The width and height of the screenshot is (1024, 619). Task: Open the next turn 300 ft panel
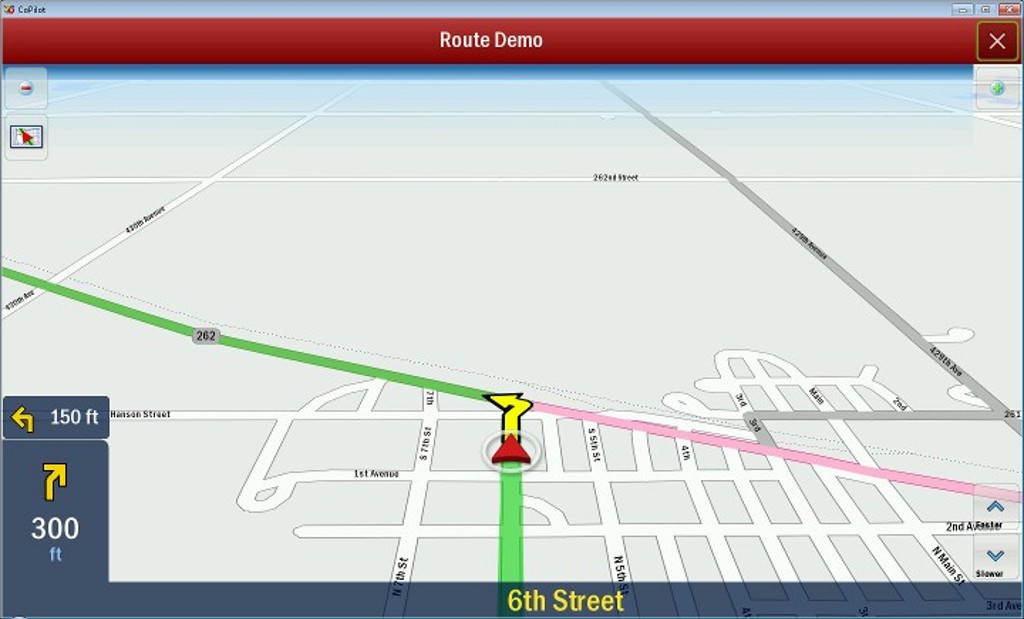pyautogui.click(x=55, y=510)
